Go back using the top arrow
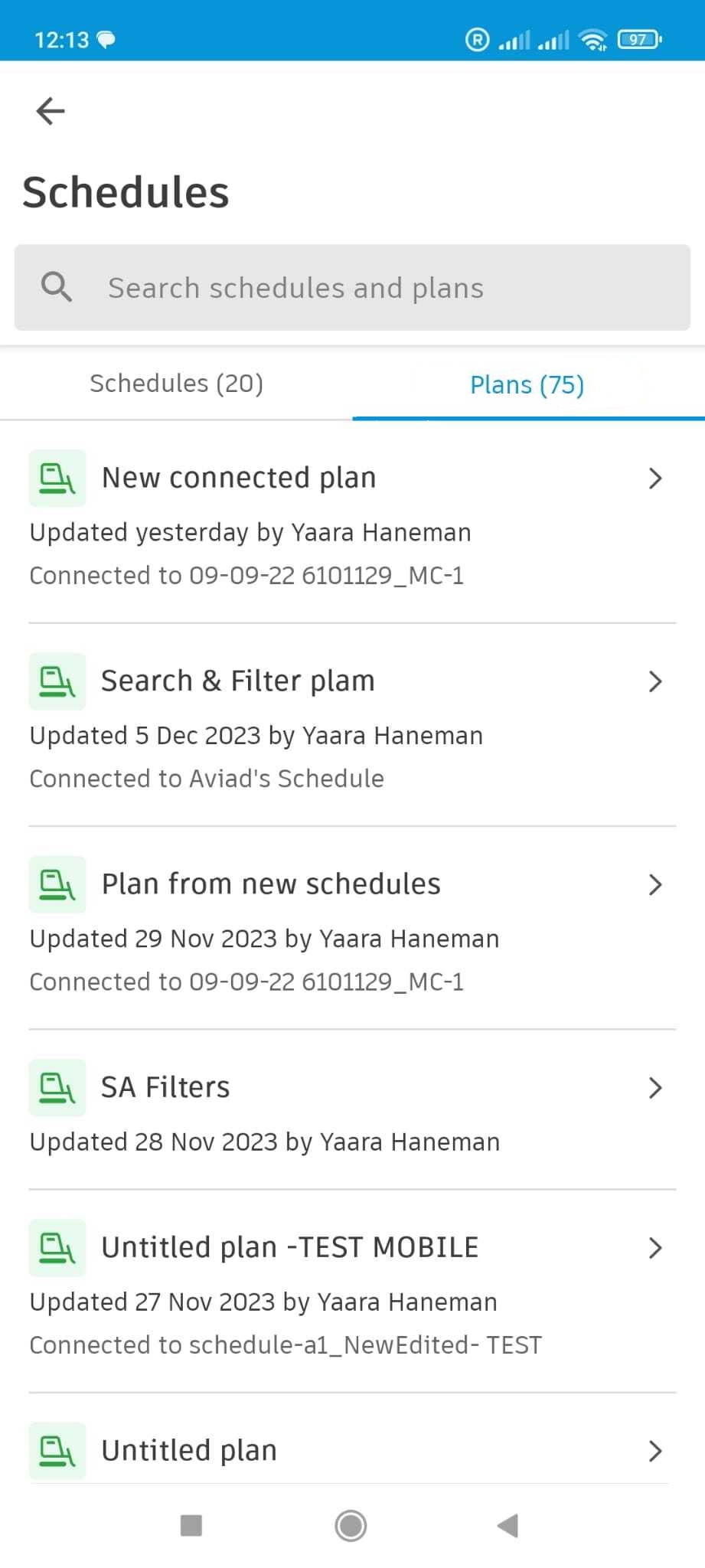 (x=51, y=111)
